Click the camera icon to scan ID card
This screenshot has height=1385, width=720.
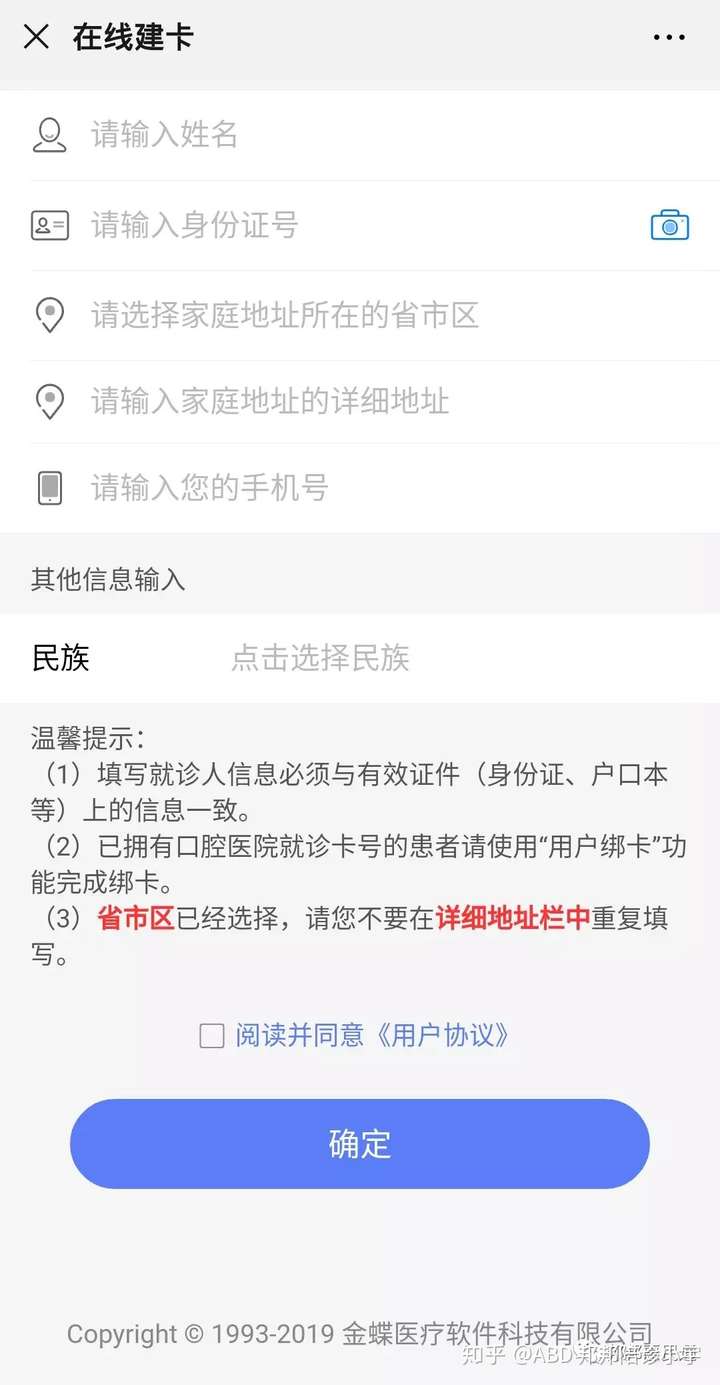click(x=669, y=226)
